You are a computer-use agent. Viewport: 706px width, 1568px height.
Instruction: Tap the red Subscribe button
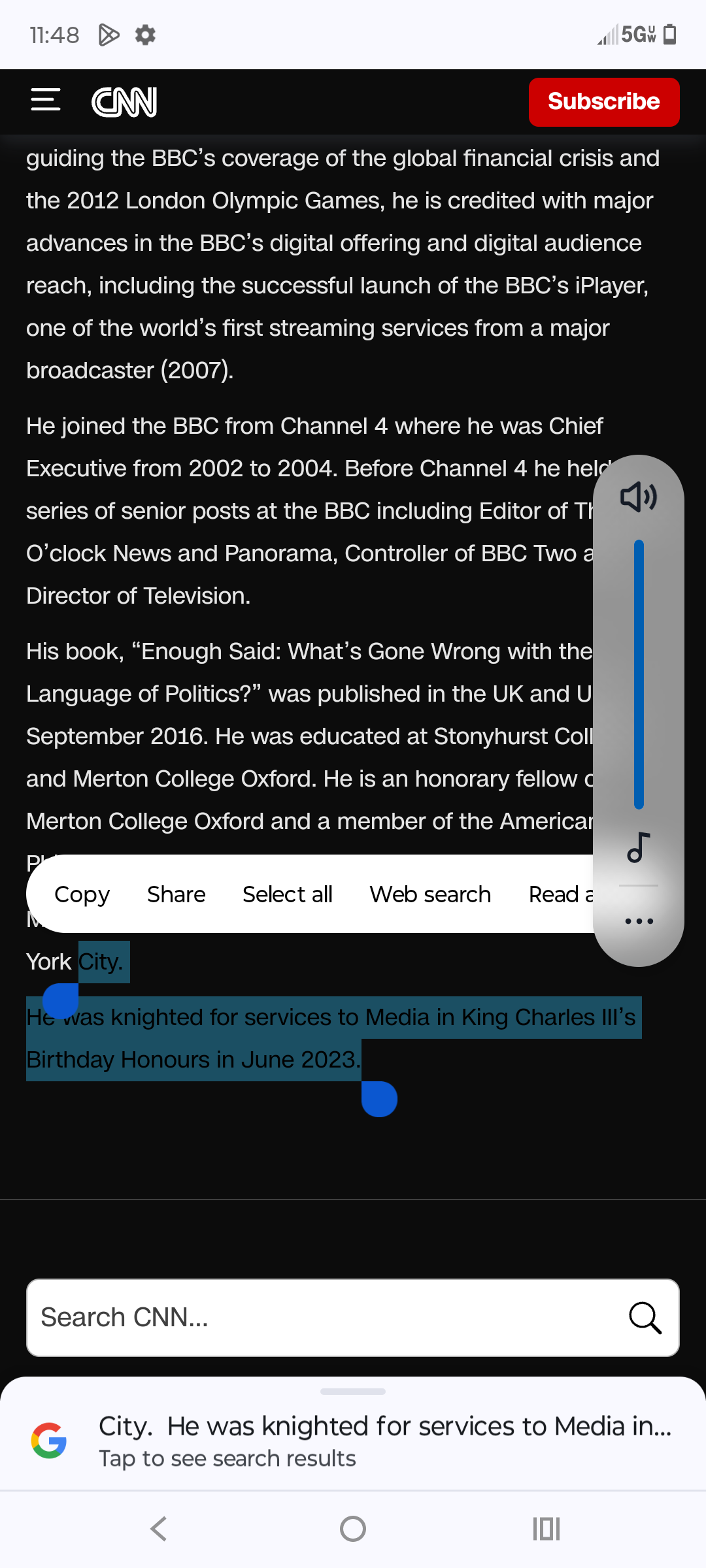click(604, 102)
